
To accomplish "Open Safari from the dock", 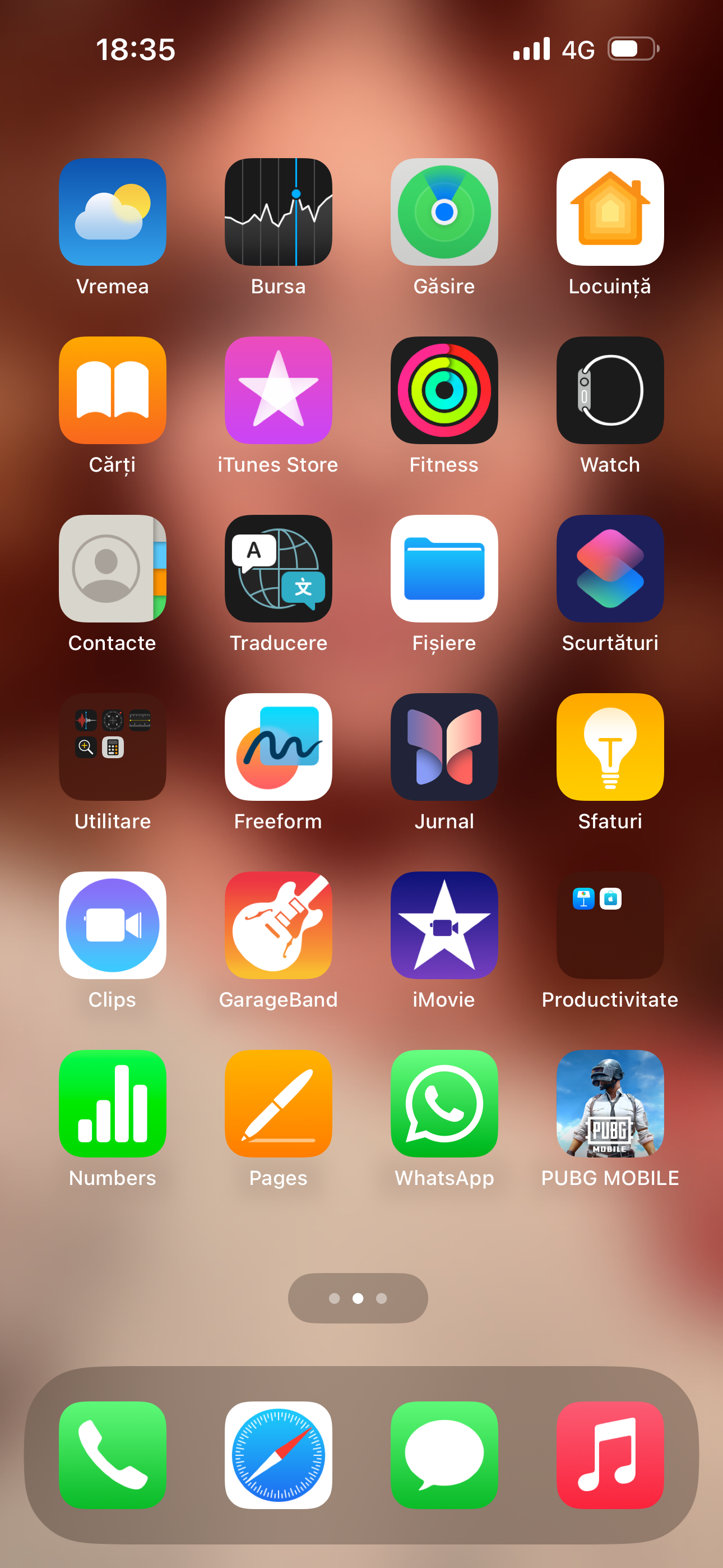I will (x=278, y=1455).
